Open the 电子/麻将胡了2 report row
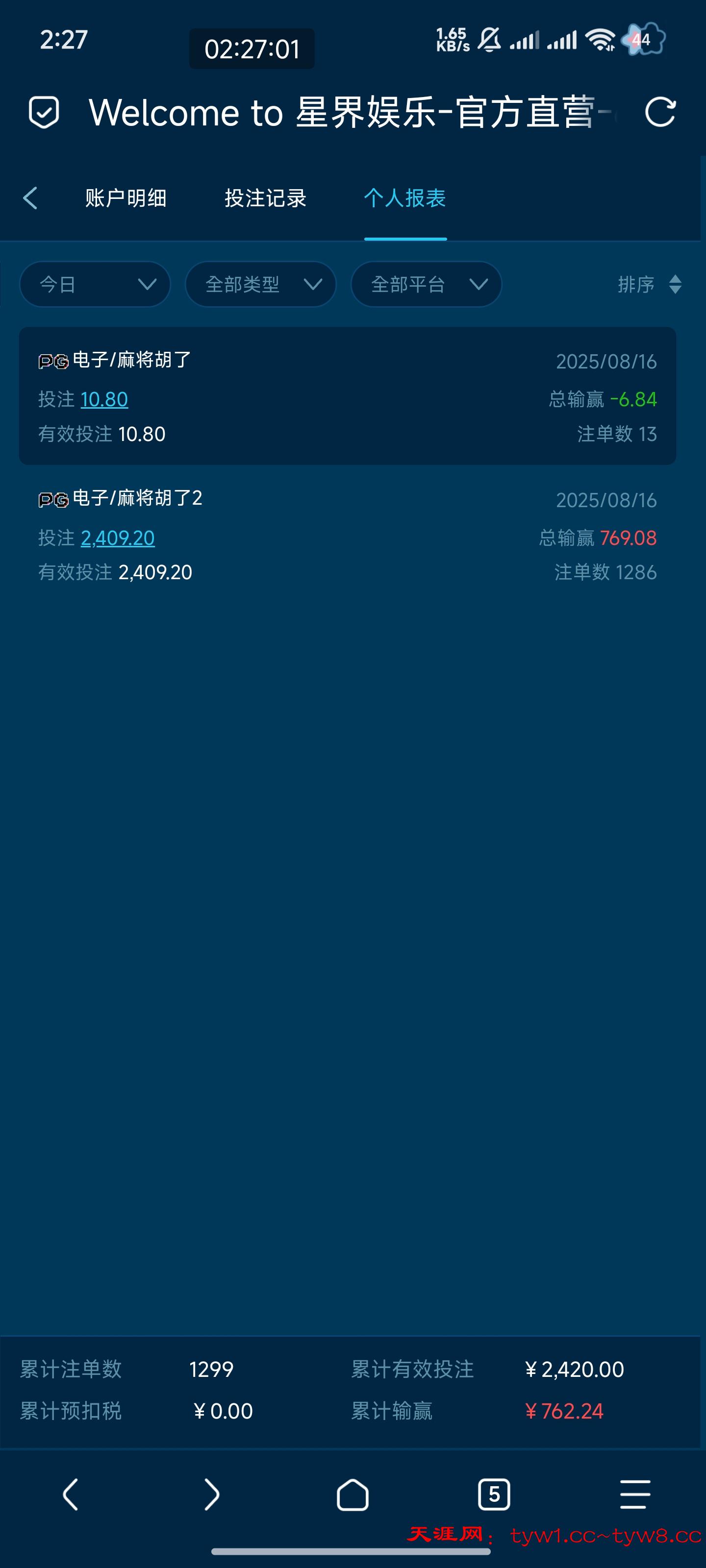This screenshot has height=1568, width=706. pos(347,535)
